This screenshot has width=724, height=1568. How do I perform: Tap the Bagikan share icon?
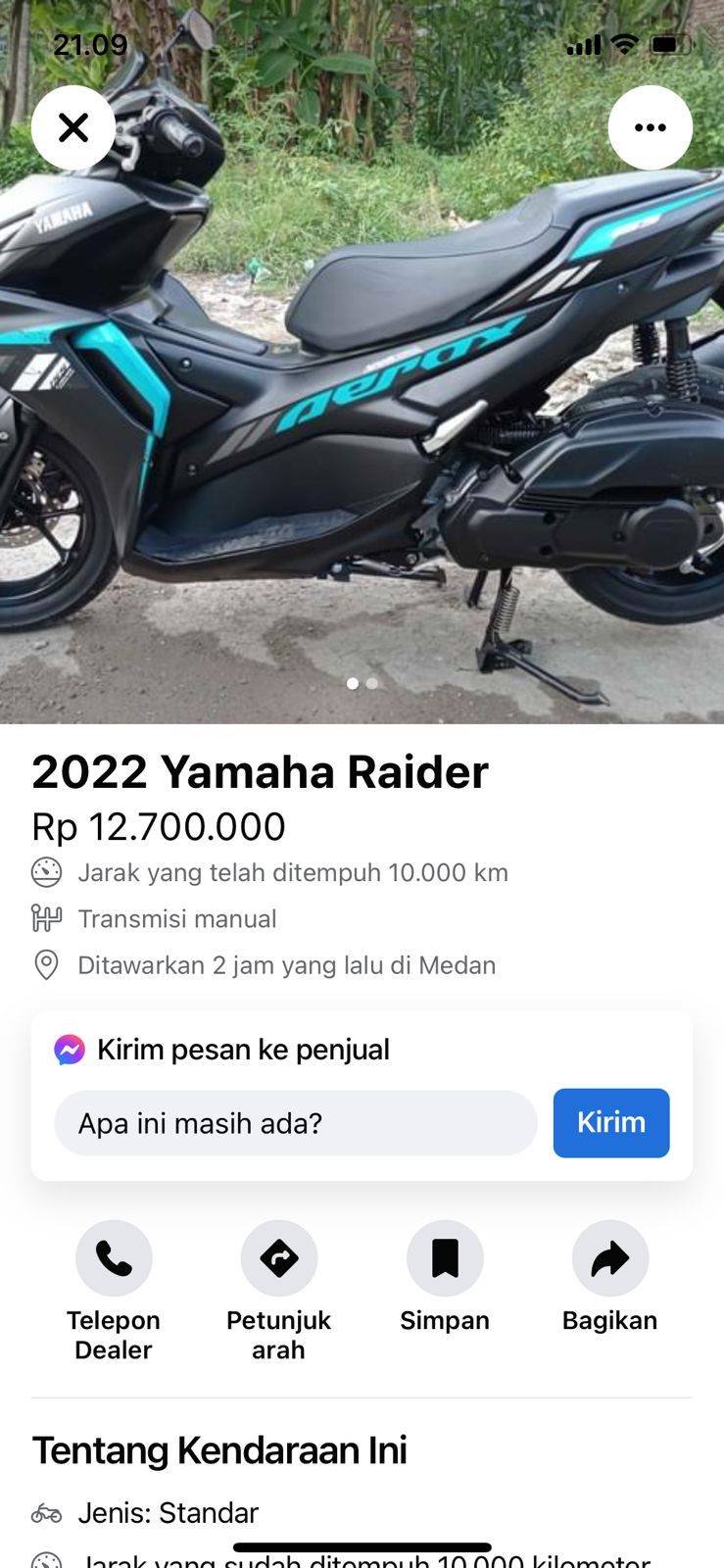pyautogui.click(x=610, y=1257)
